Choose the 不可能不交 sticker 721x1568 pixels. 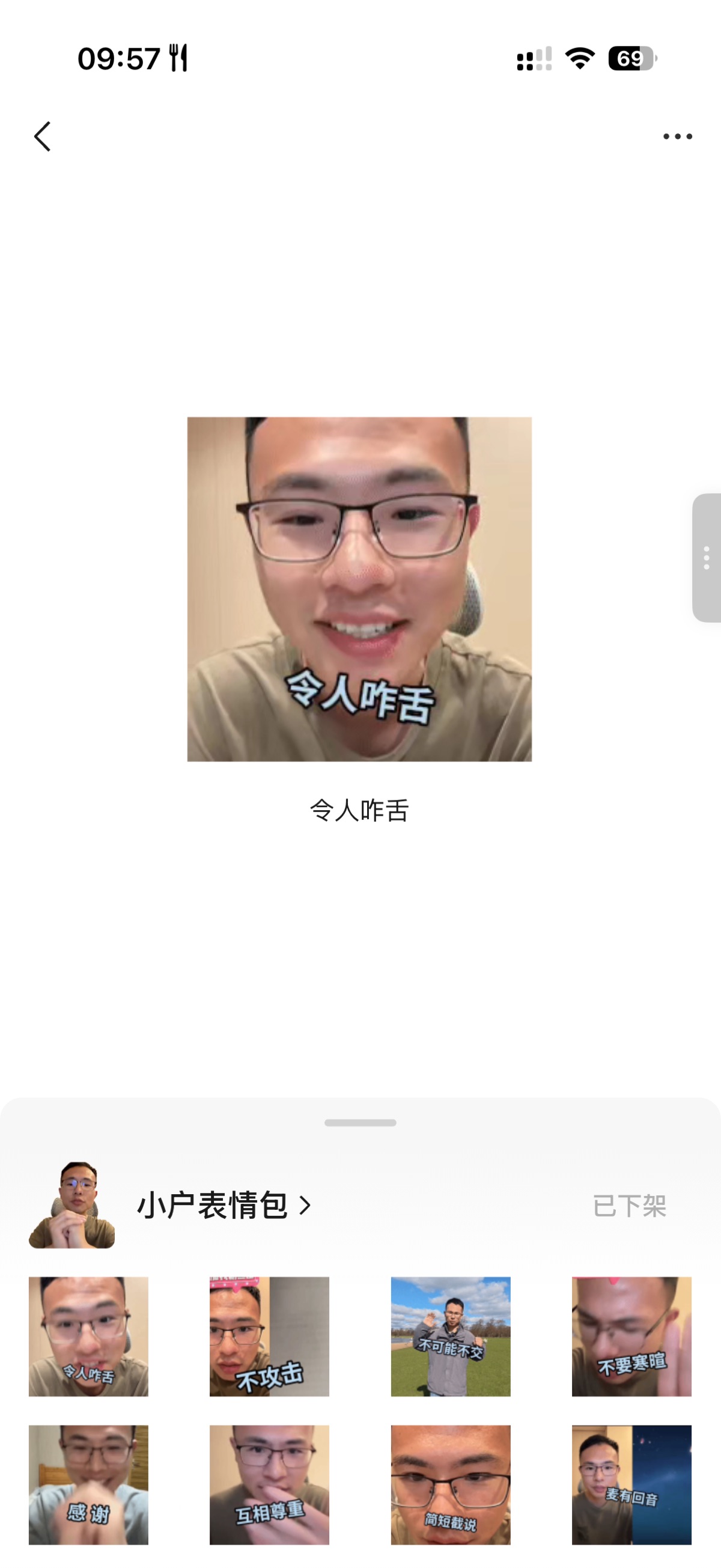click(x=450, y=1336)
